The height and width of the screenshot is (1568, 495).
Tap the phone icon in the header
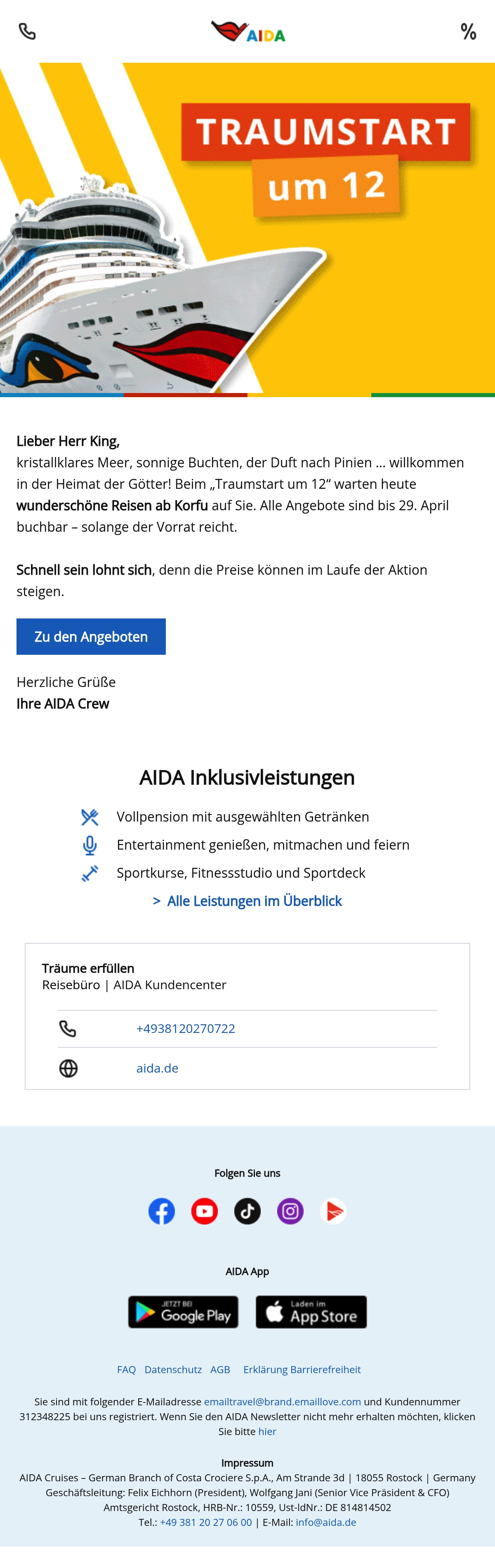(27, 31)
